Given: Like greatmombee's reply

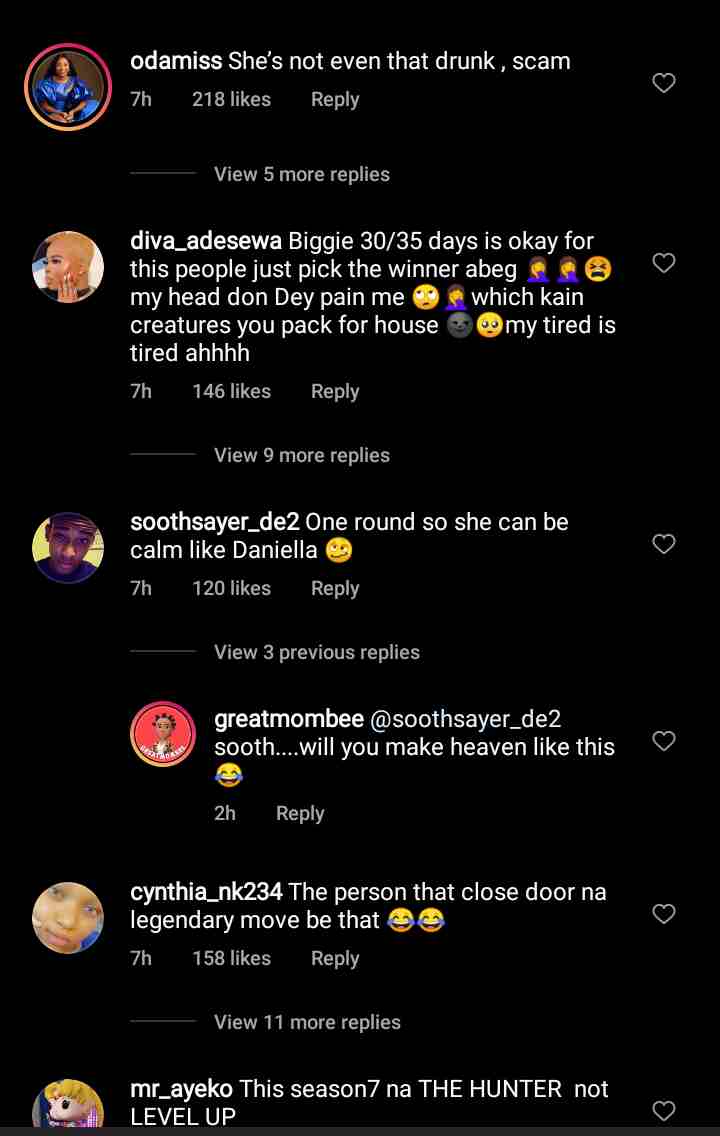Looking at the screenshot, I should (664, 741).
